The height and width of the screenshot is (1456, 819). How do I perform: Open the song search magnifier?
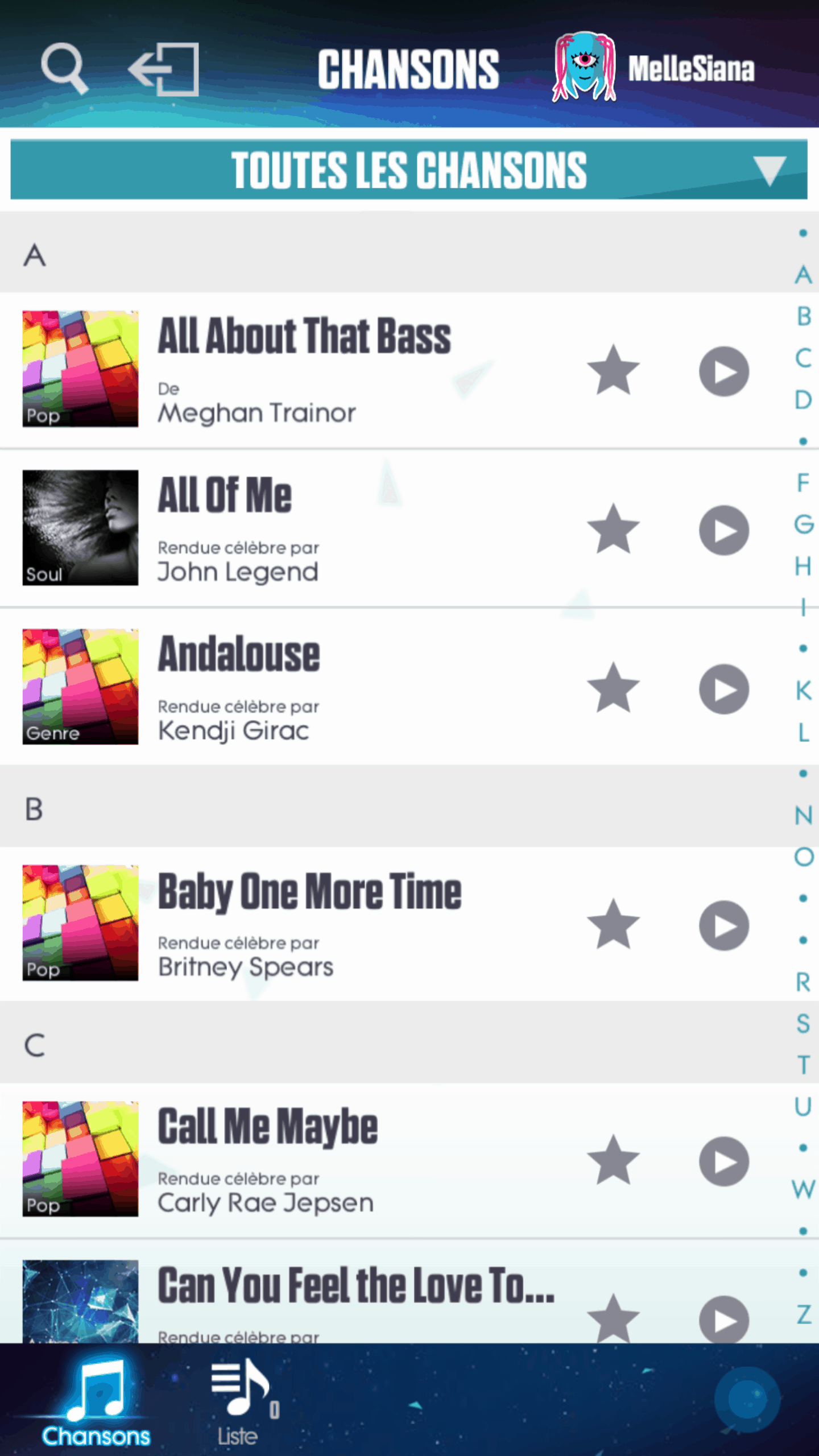pos(64,69)
